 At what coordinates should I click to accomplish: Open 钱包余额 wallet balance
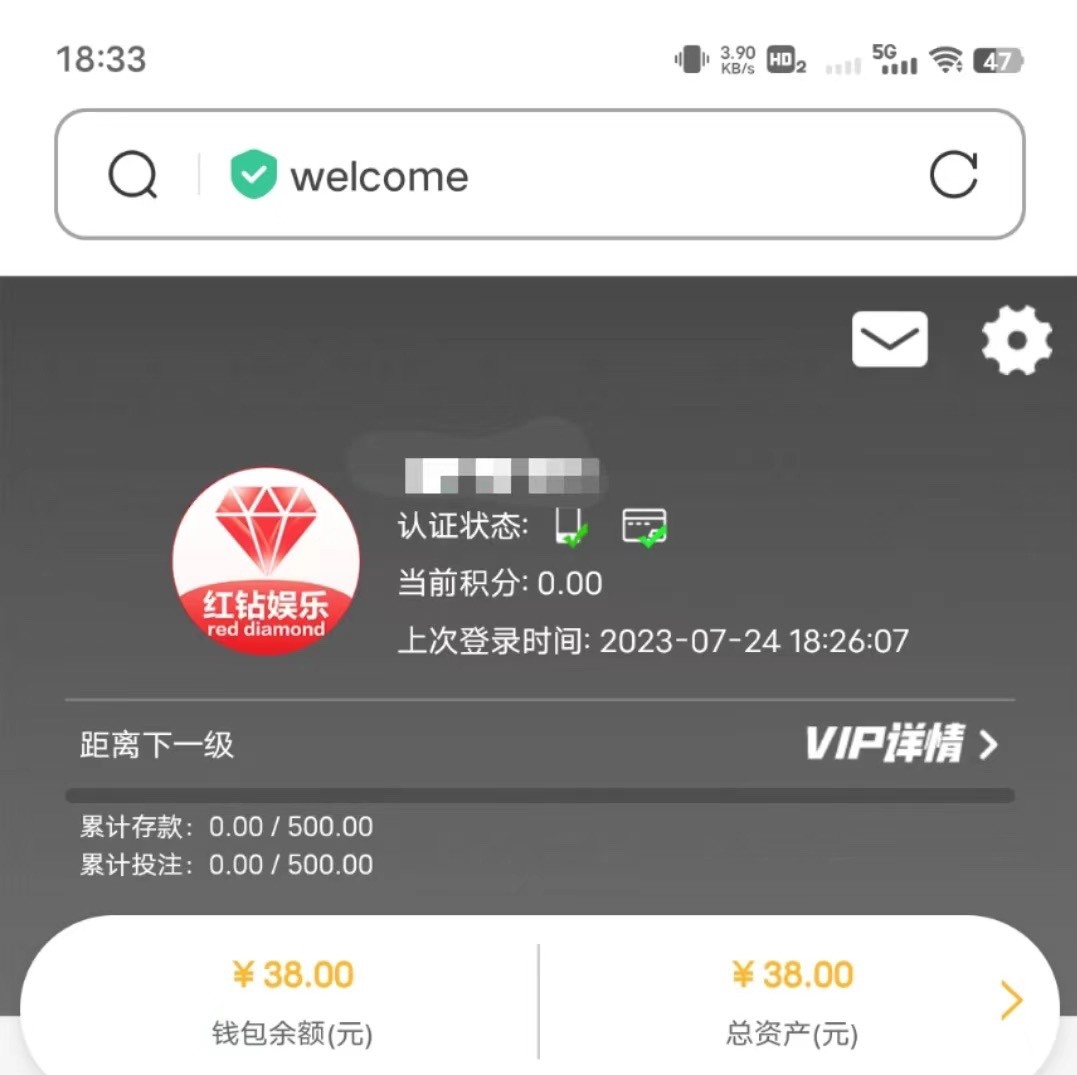pyautogui.click(x=292, y=1000)
